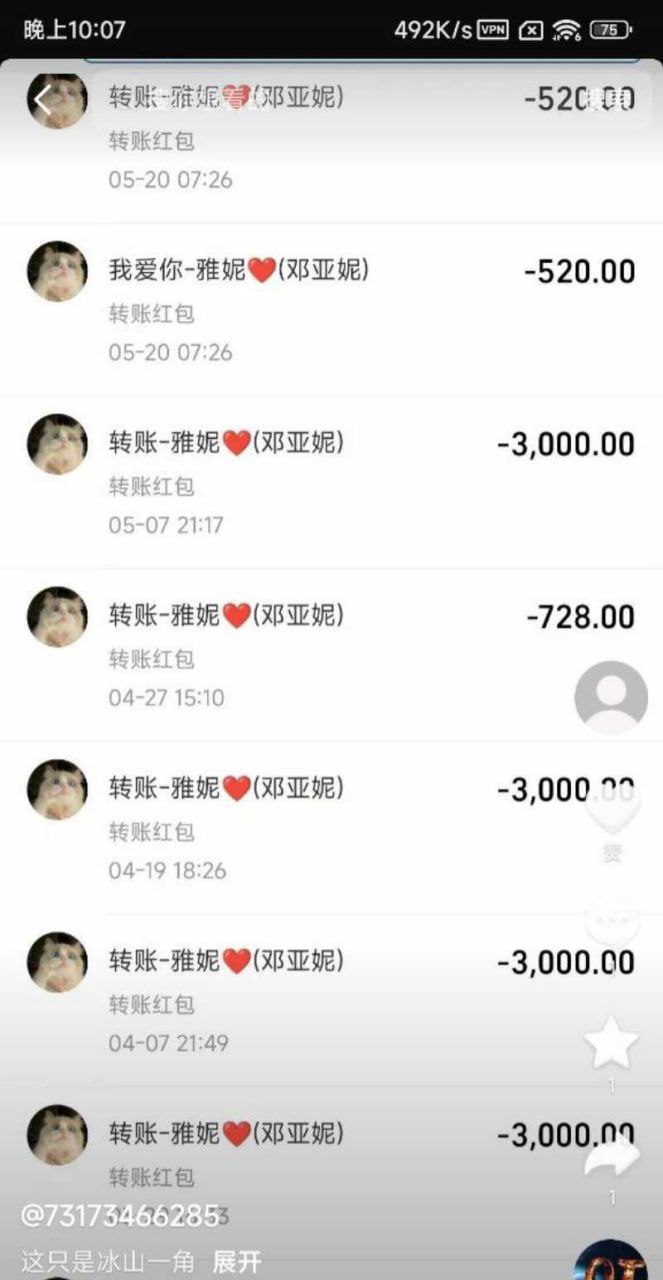Open the author's profile avatar
The width and height of the screenshot is (663, 1280).
pos(611,697)
